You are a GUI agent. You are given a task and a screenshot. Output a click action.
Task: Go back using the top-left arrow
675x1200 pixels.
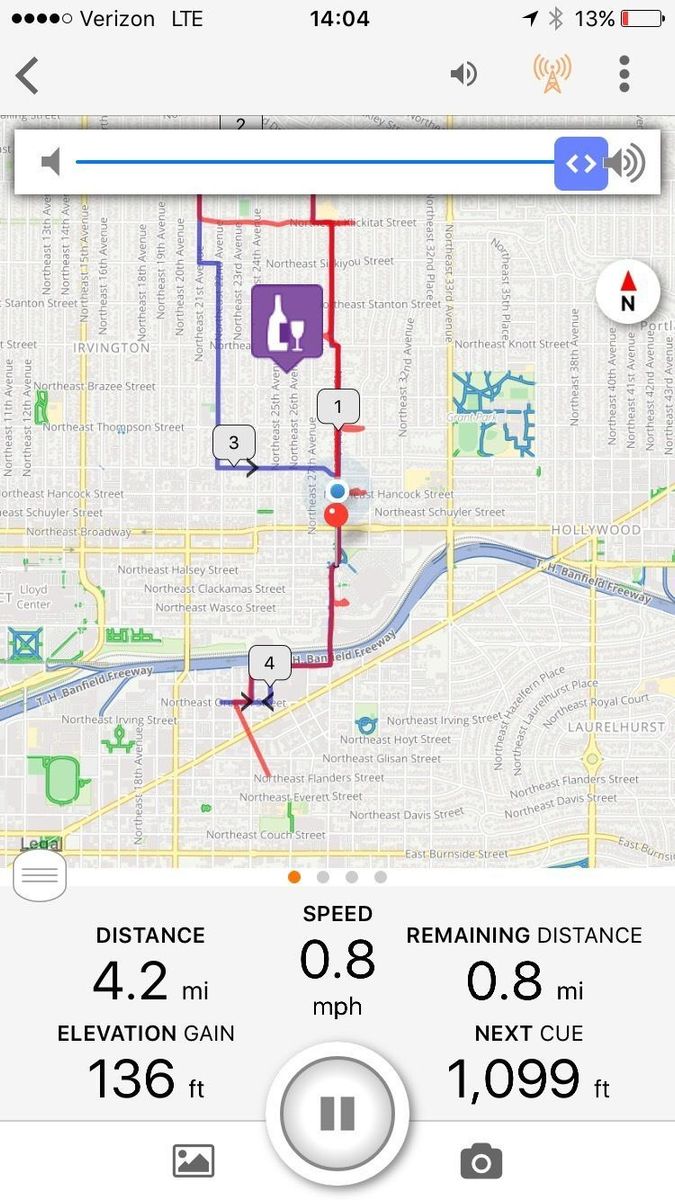(28, 75)
